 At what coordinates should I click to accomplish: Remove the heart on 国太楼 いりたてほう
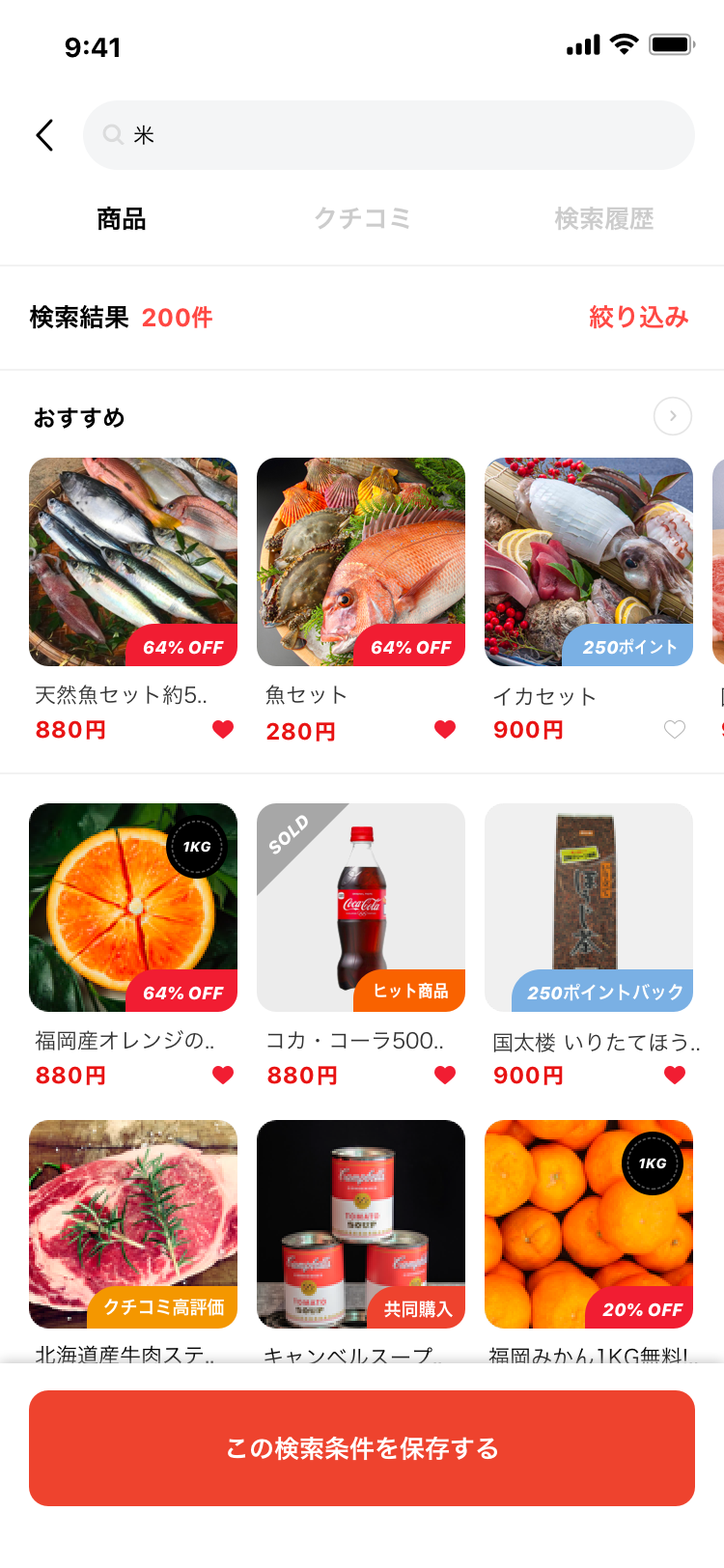tap(675, 1075)
